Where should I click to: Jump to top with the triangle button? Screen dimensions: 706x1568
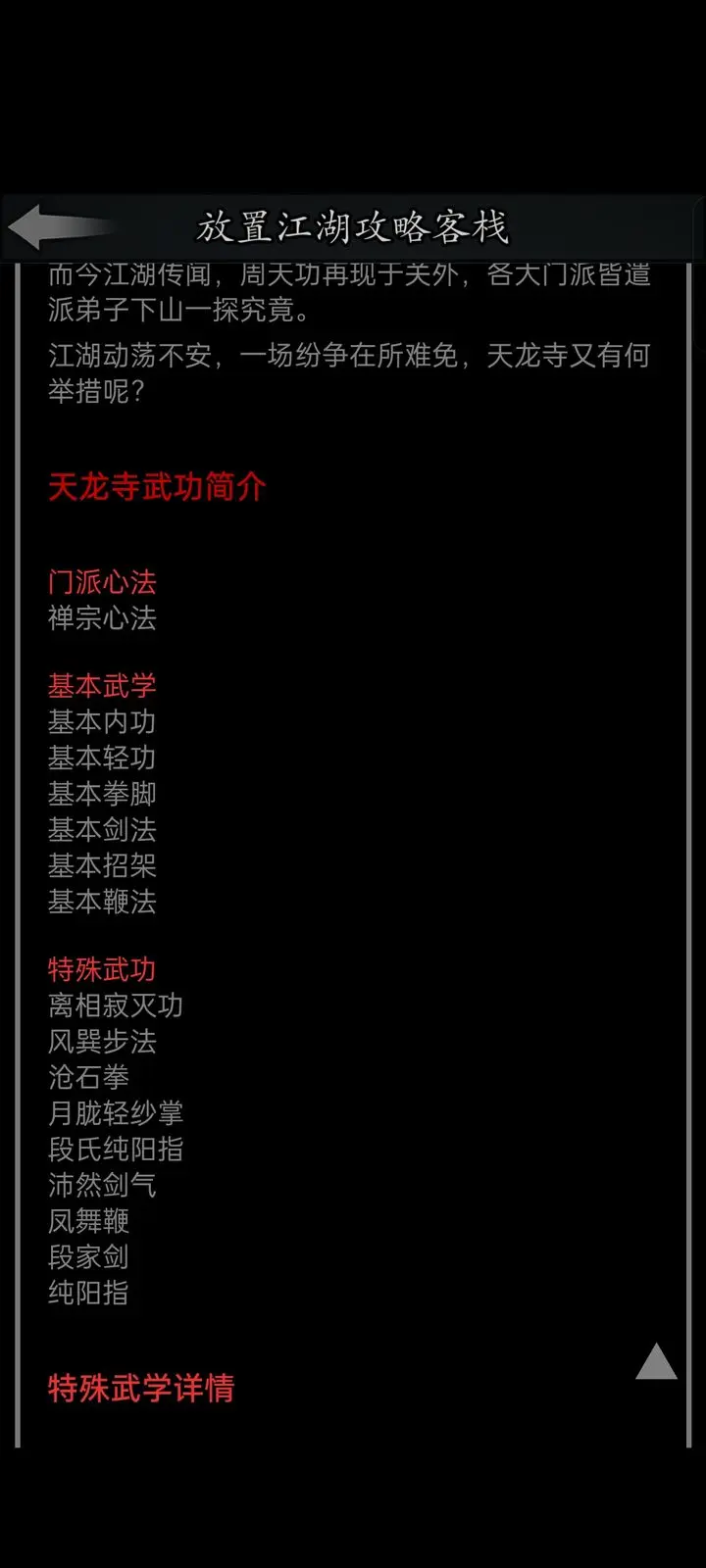656,1362
